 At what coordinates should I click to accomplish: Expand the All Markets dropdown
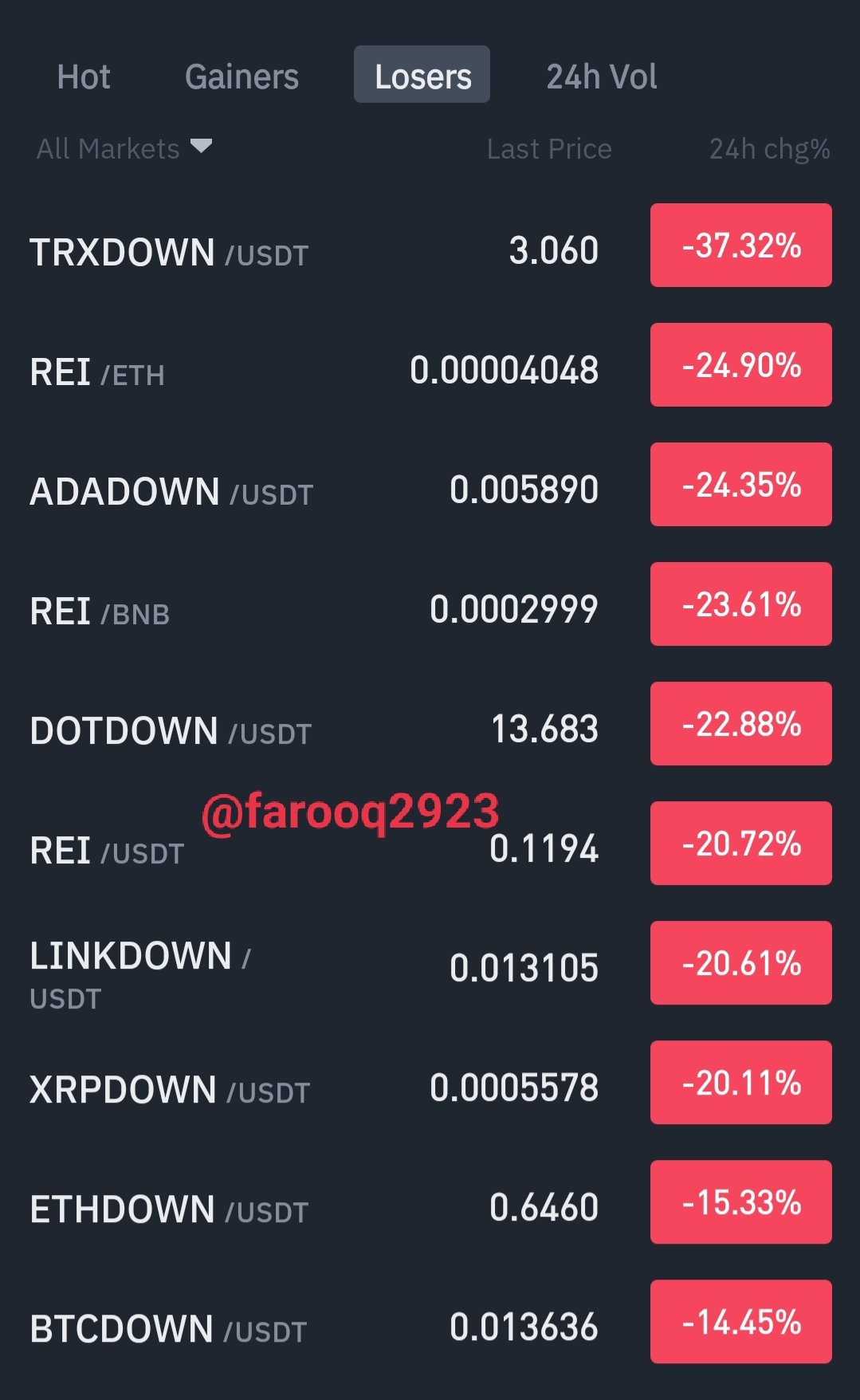point(124,149)
